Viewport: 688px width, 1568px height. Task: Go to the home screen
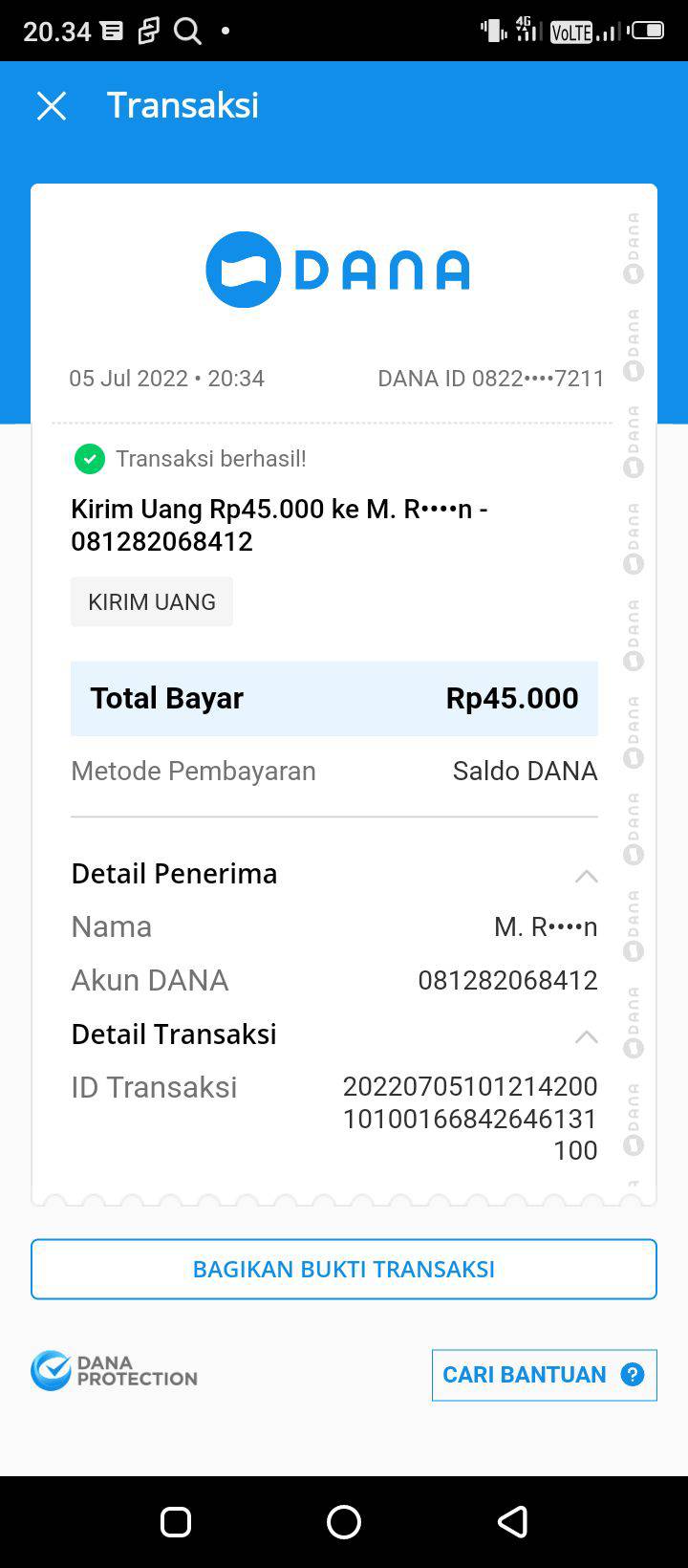(344, 1521)
